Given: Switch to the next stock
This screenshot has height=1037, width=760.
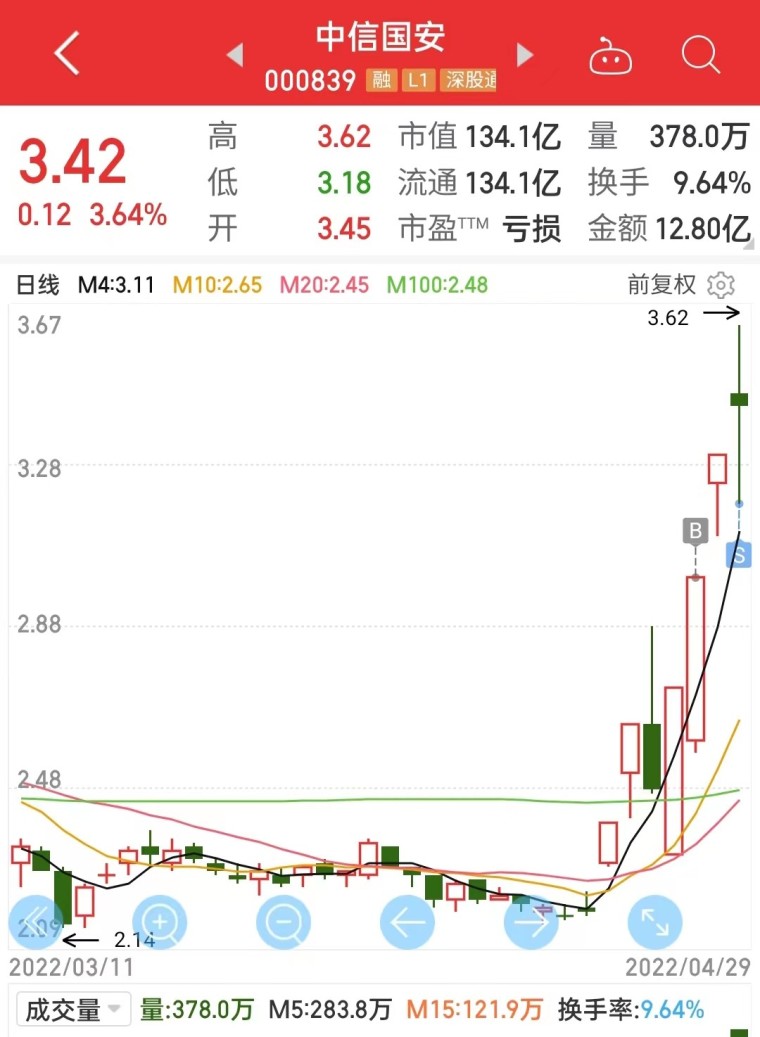Looking at the screenshot, I should tap(524, 54).
